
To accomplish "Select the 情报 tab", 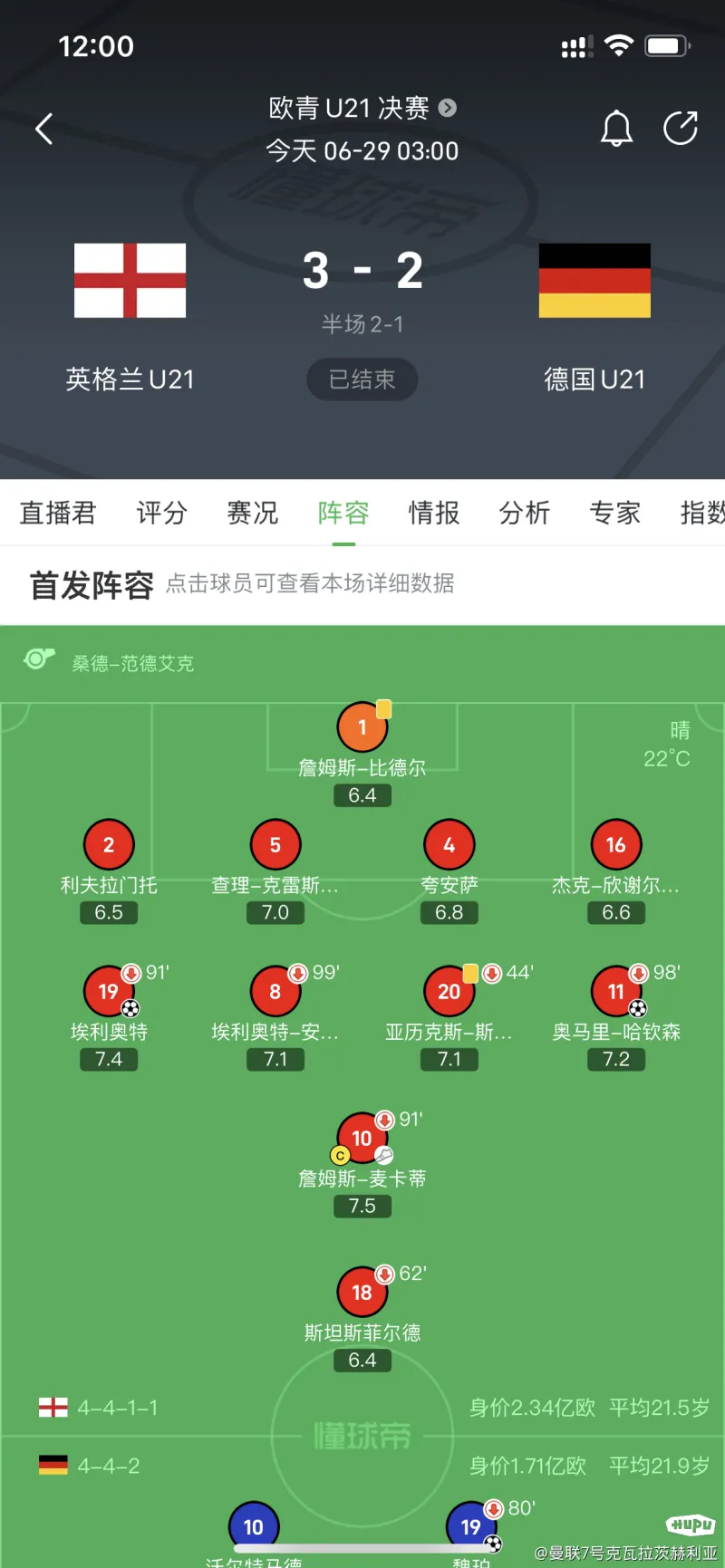I will tap(433, 513).
